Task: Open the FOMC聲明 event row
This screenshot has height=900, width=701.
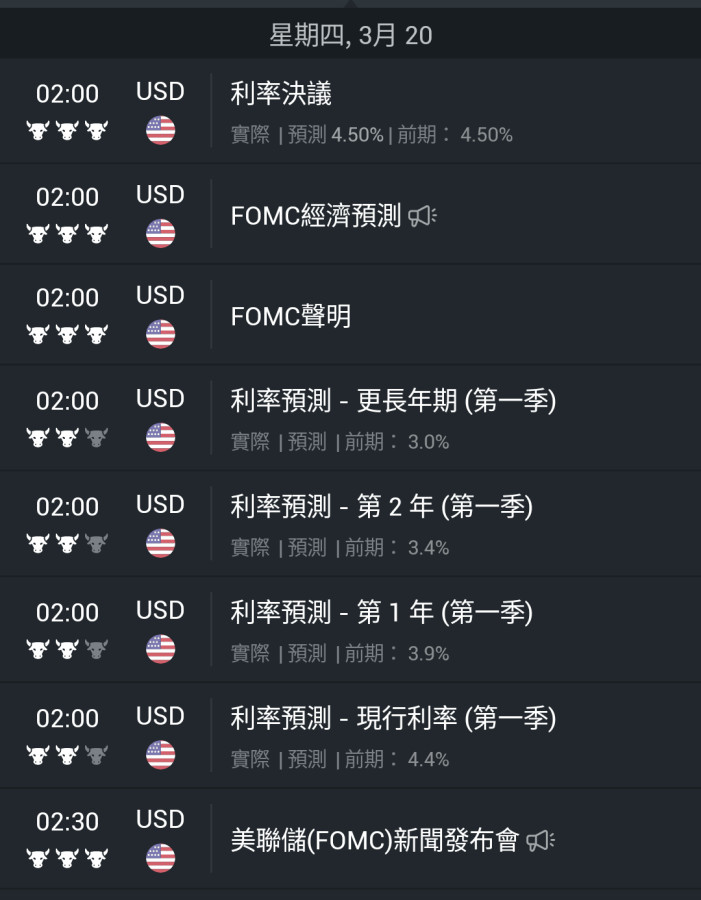Action: 291,317
